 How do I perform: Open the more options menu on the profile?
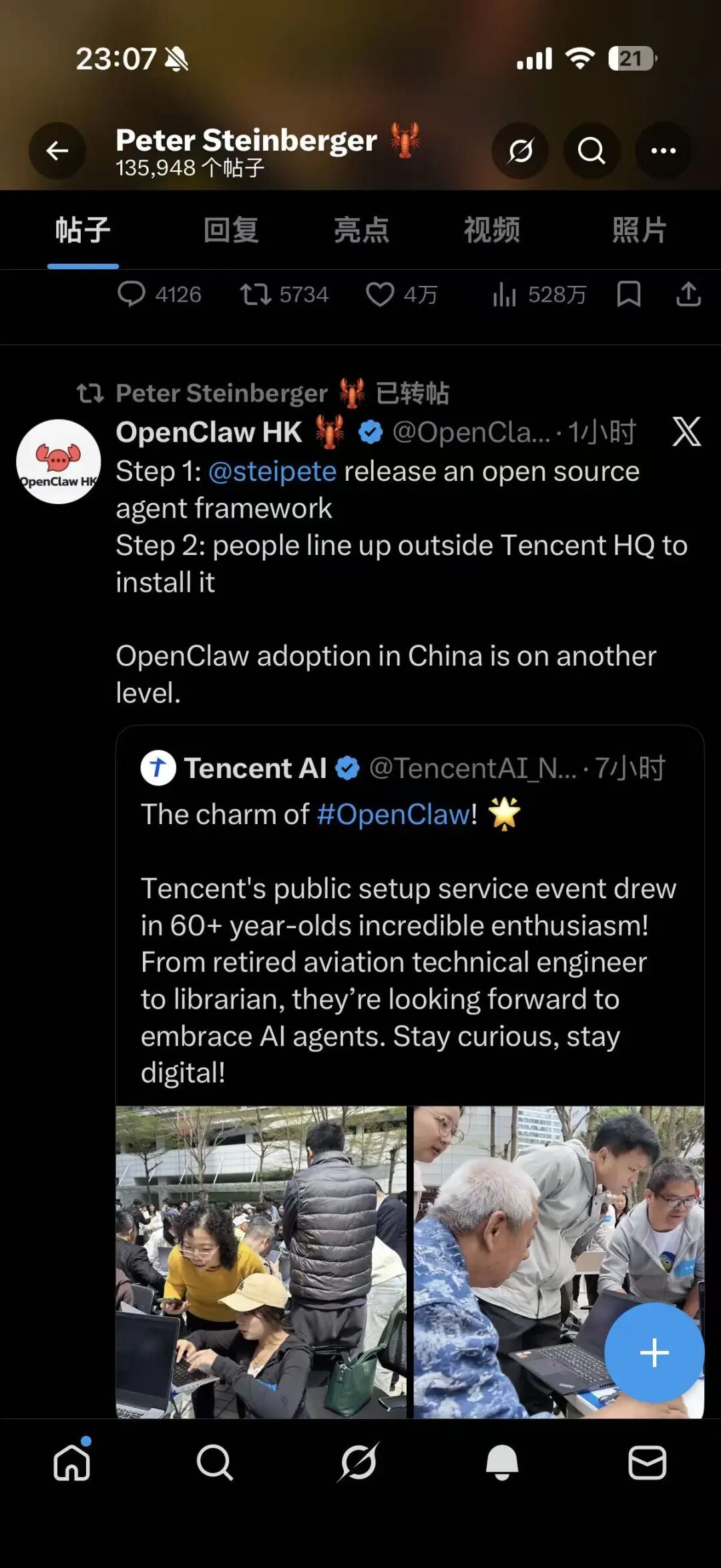click(663, 150)
